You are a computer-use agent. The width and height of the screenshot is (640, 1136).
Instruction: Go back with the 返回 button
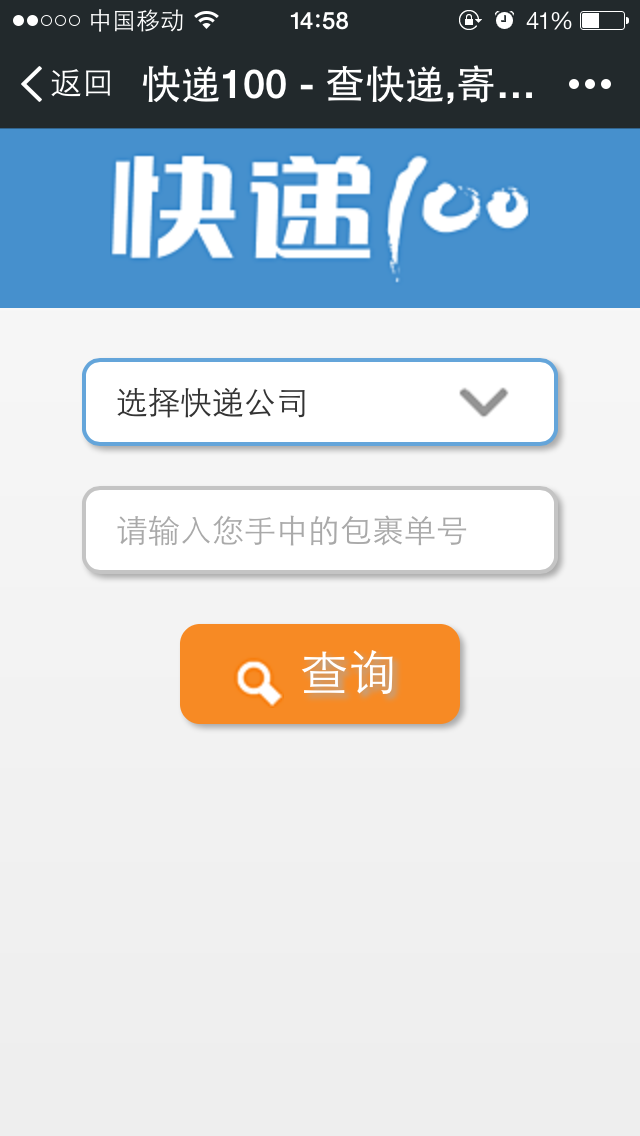[x=66, y=84]
